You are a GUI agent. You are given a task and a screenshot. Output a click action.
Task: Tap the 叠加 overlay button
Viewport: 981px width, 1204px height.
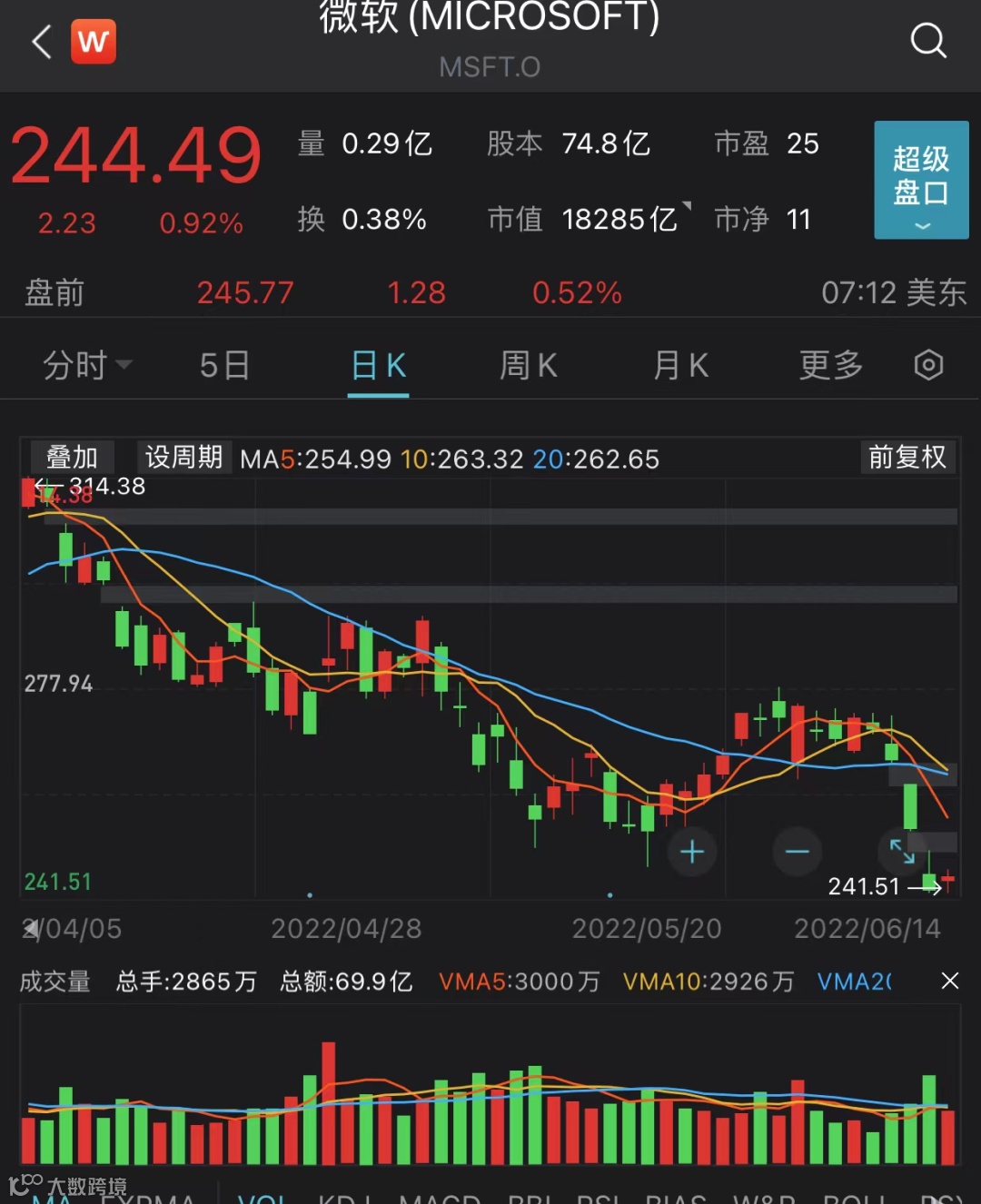[x=72, y=457]
